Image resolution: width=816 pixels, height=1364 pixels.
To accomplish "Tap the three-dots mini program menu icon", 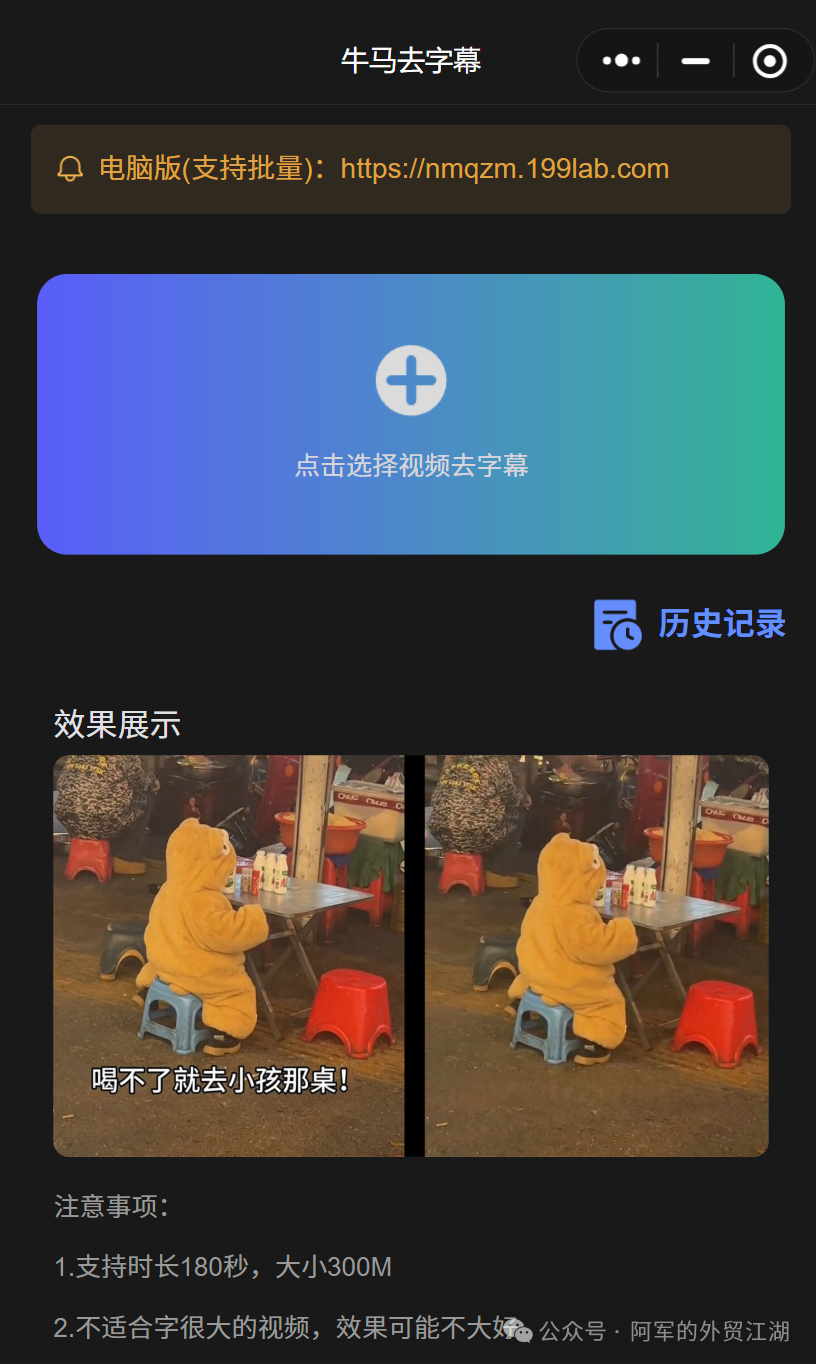I will pos(618,60).
